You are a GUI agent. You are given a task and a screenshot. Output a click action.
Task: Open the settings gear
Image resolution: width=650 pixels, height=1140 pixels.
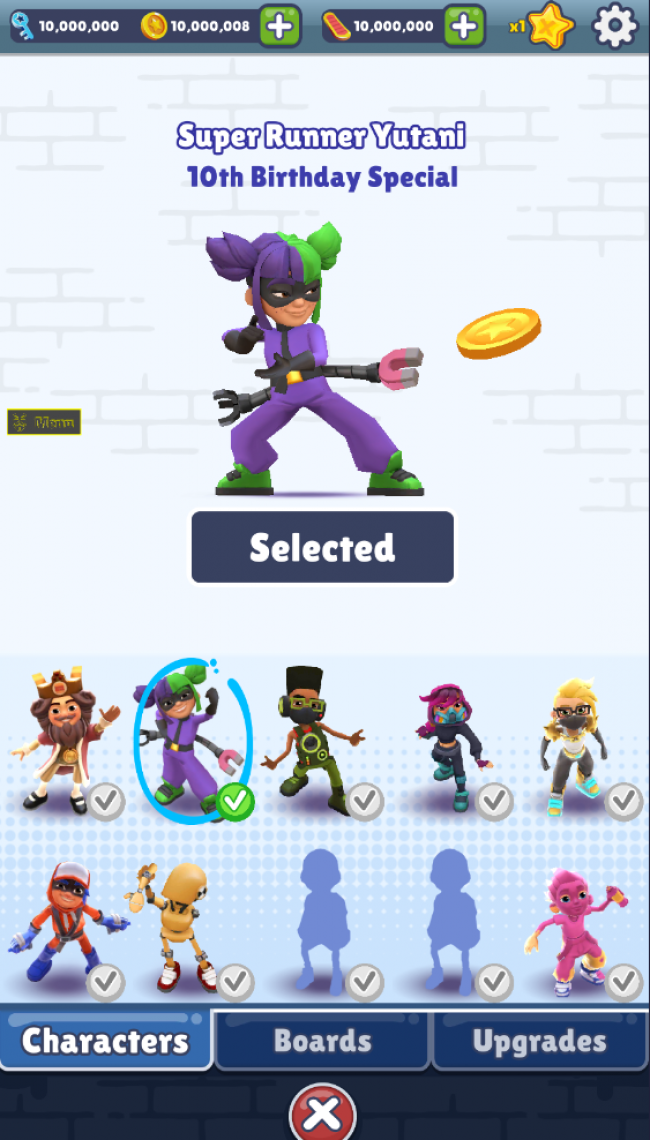pyautogui.click(x=615, y=25)
